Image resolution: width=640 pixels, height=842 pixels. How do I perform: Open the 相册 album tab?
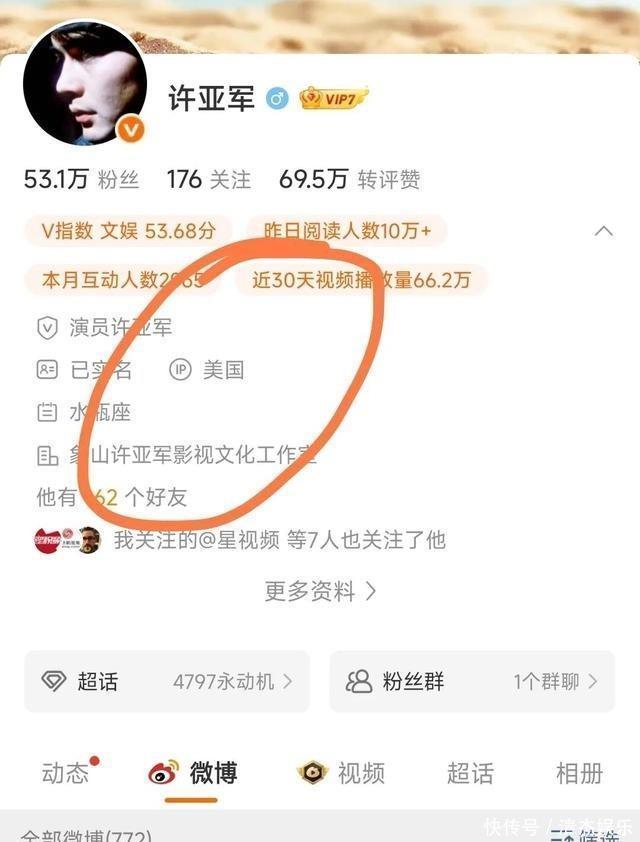tap(579, 773)
